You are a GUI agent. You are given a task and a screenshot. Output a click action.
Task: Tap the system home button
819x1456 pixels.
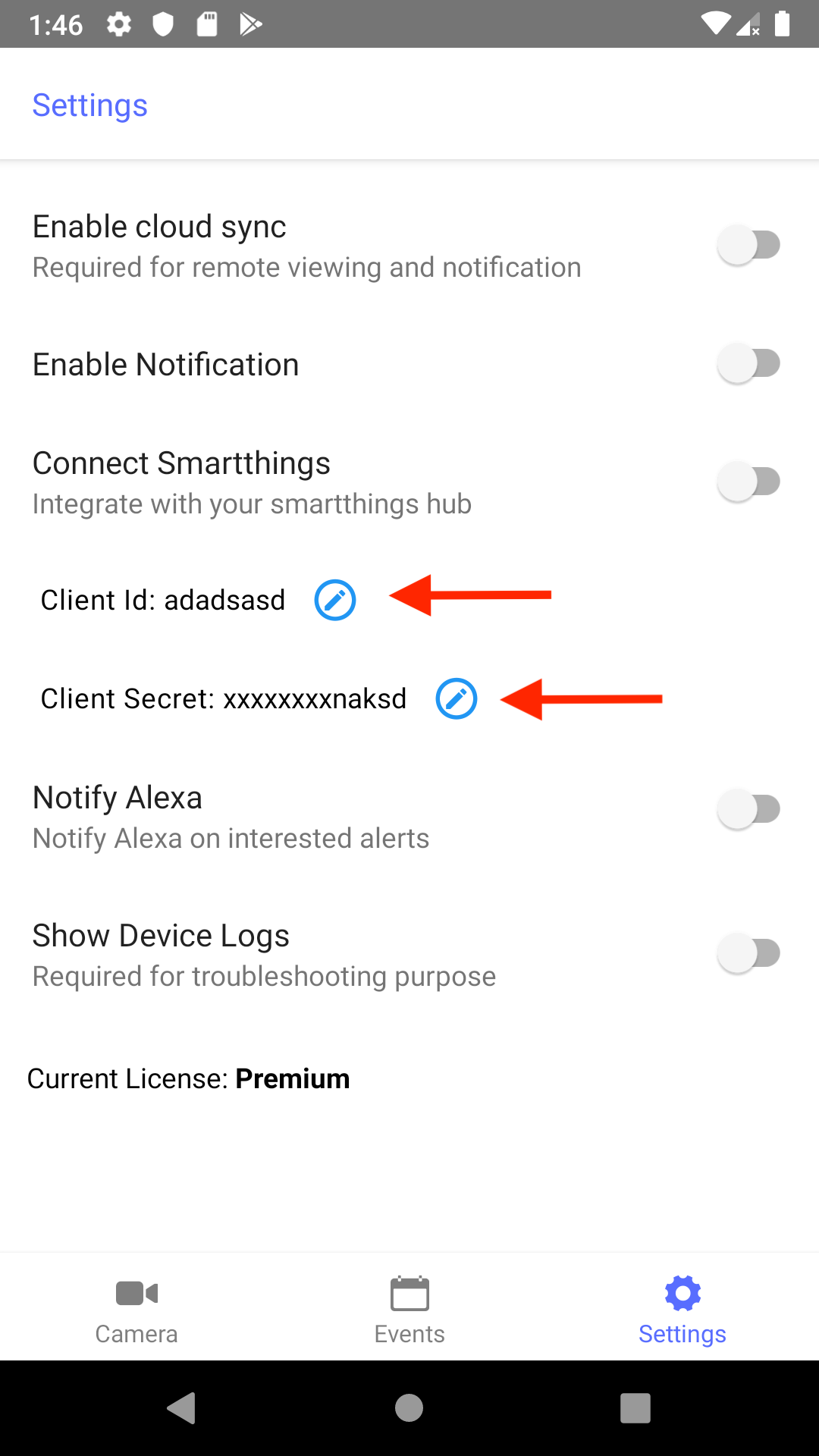pyautogui.click(x=409, y=1408)
